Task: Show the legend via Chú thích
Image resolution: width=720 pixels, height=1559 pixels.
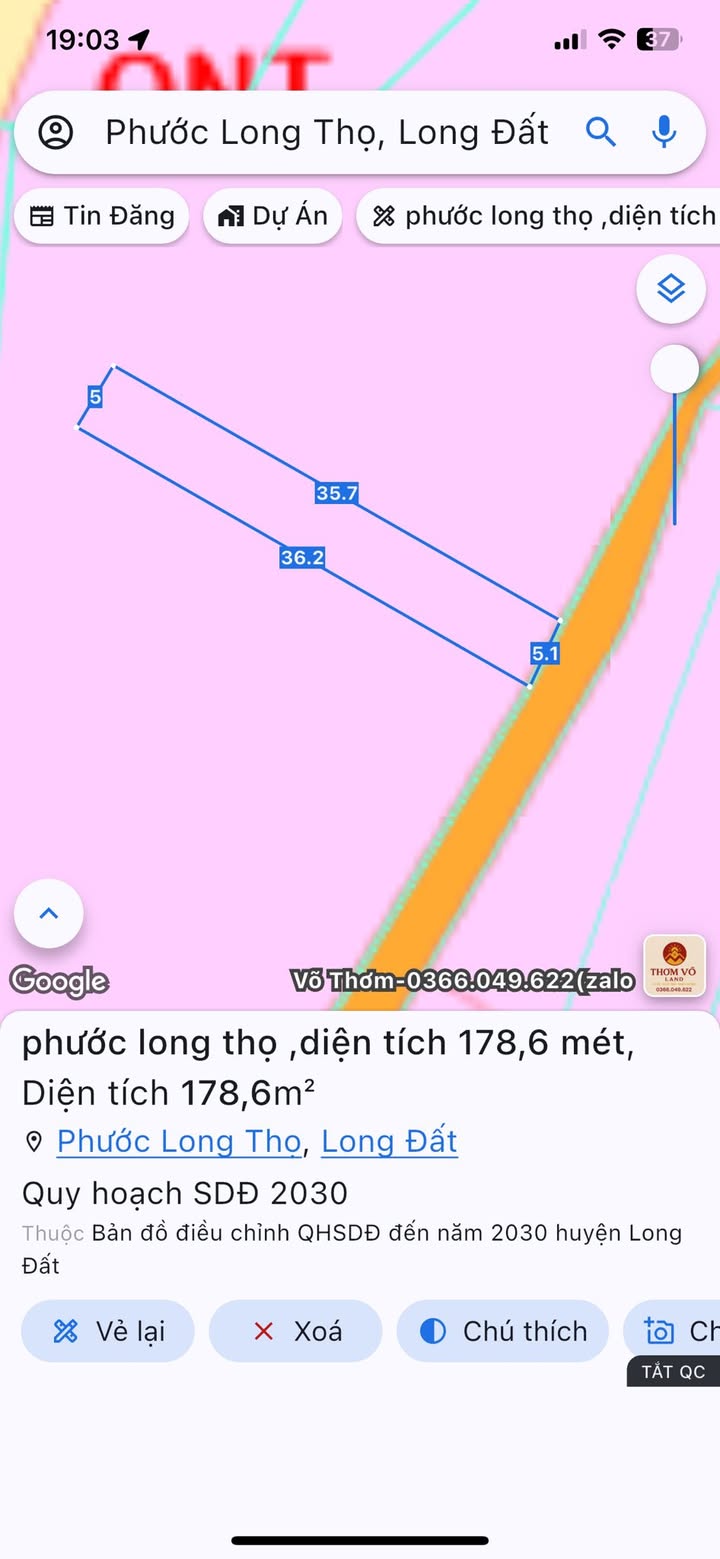Action: 503,1331
